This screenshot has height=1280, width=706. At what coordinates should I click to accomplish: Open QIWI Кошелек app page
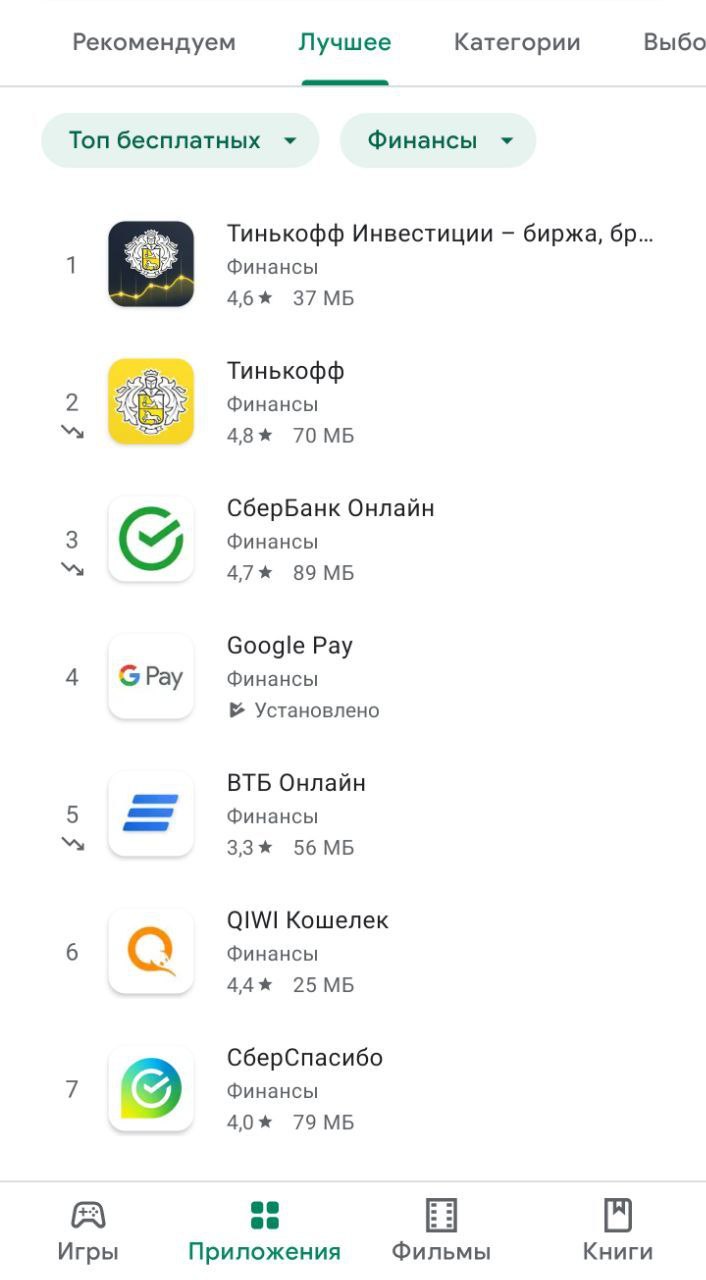[x=353, y=951]
